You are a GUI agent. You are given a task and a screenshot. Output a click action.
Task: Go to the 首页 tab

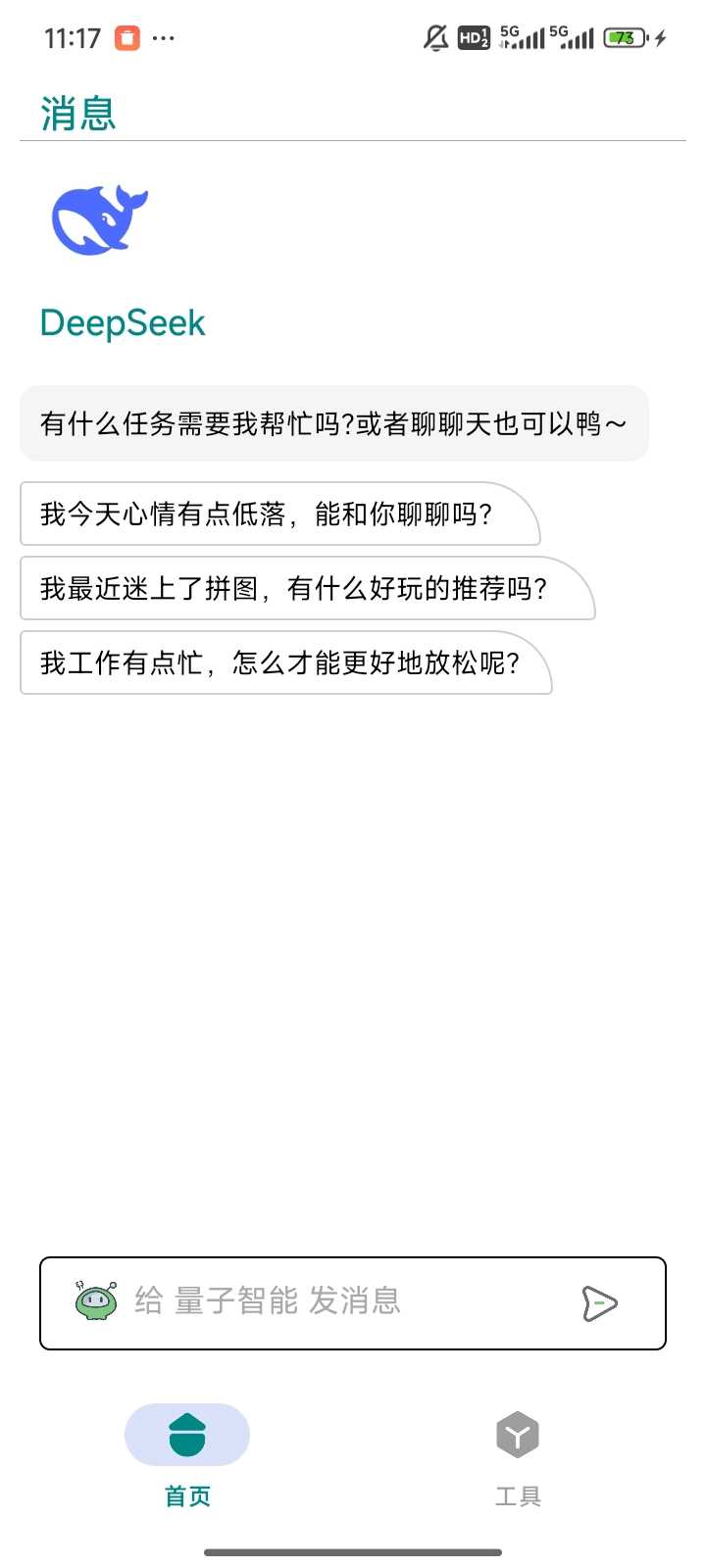point(187,1455)
